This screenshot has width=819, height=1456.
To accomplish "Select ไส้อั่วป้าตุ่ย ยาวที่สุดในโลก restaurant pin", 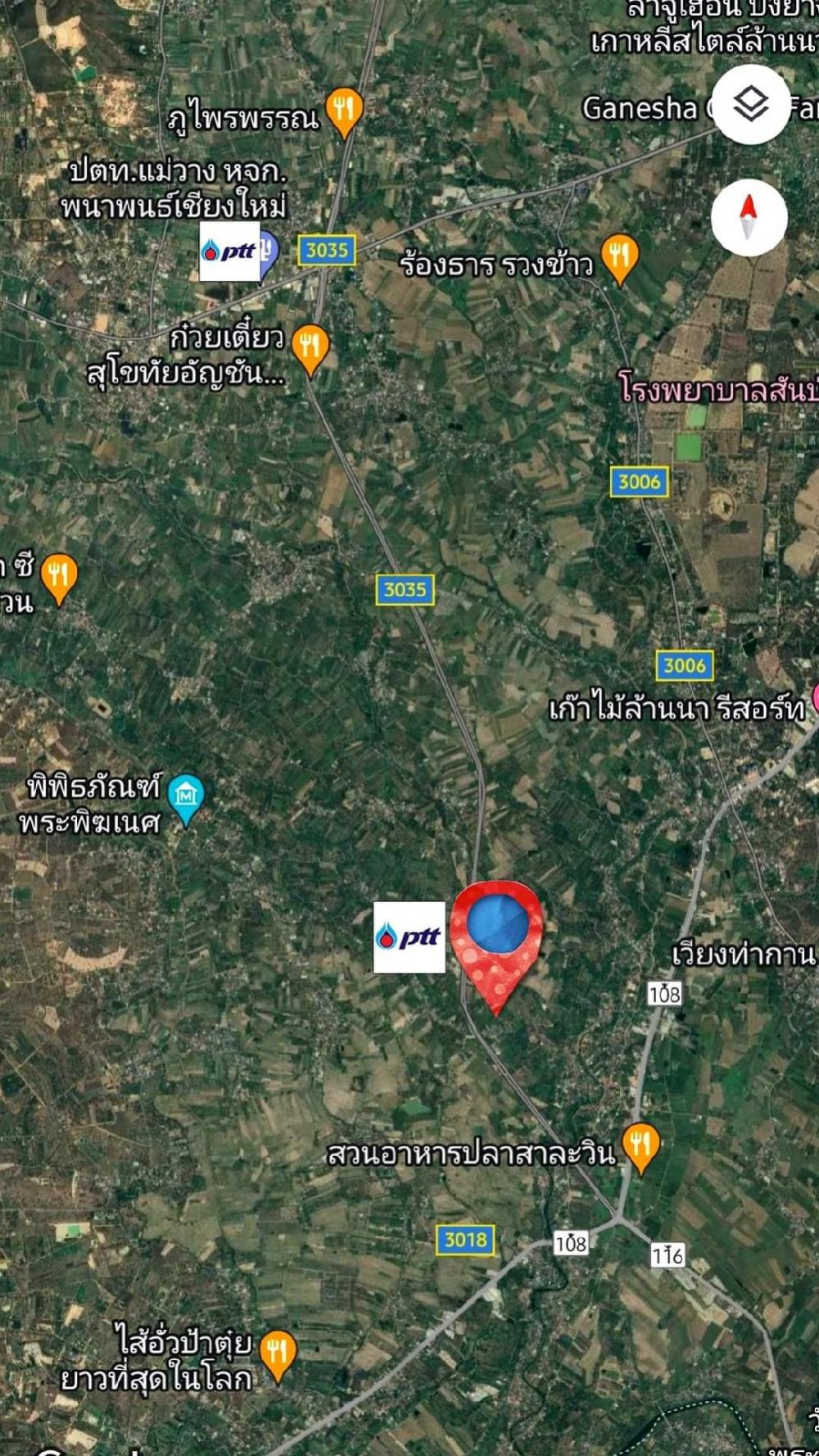I will [278, 1356].
